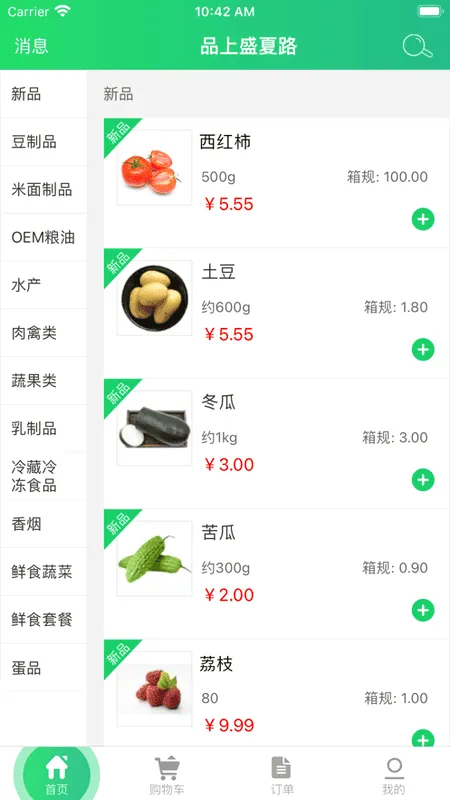The height and width of the screenshot is (800, 450).
Task: Select the 豆制品 category
Action: (x=44, y=142)
